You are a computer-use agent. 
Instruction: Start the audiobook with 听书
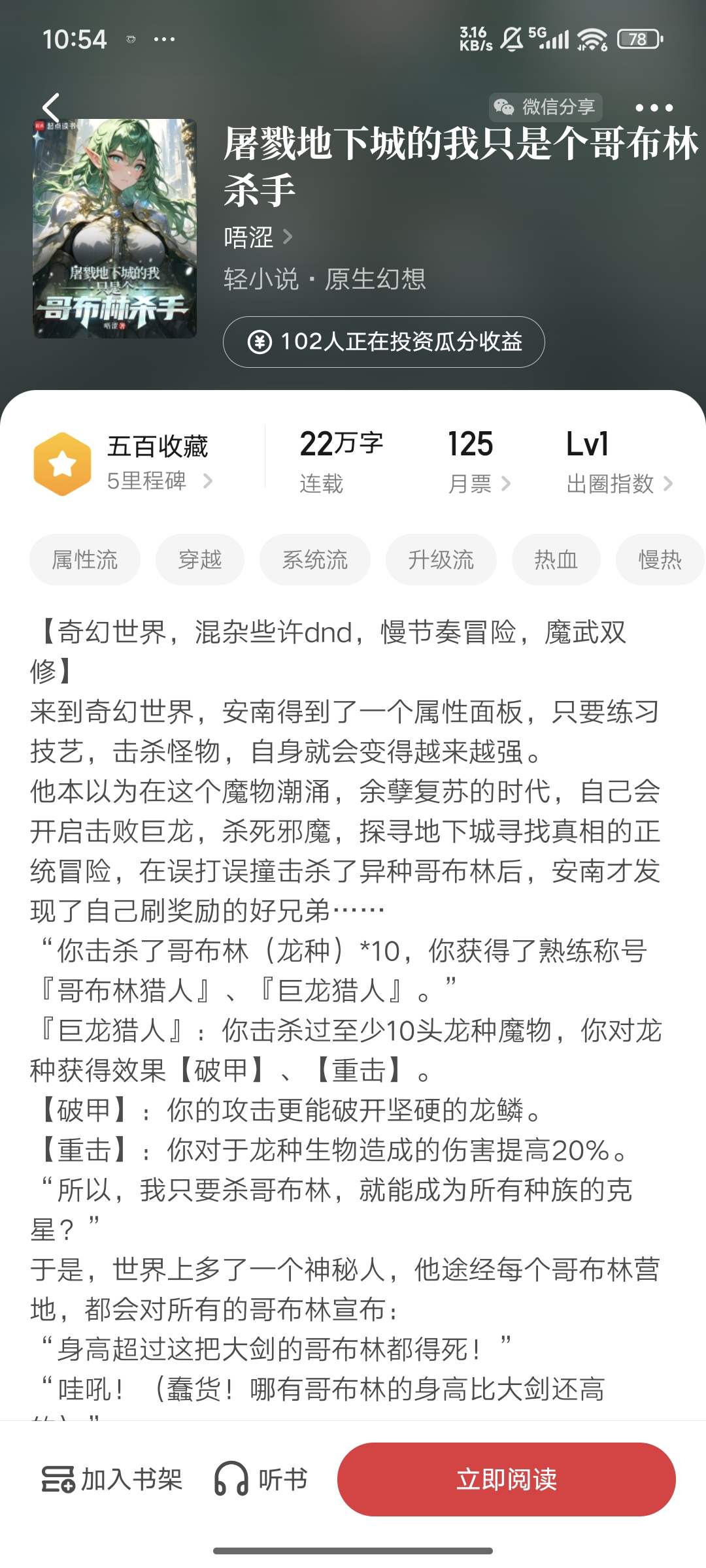tap(261, 1480)
